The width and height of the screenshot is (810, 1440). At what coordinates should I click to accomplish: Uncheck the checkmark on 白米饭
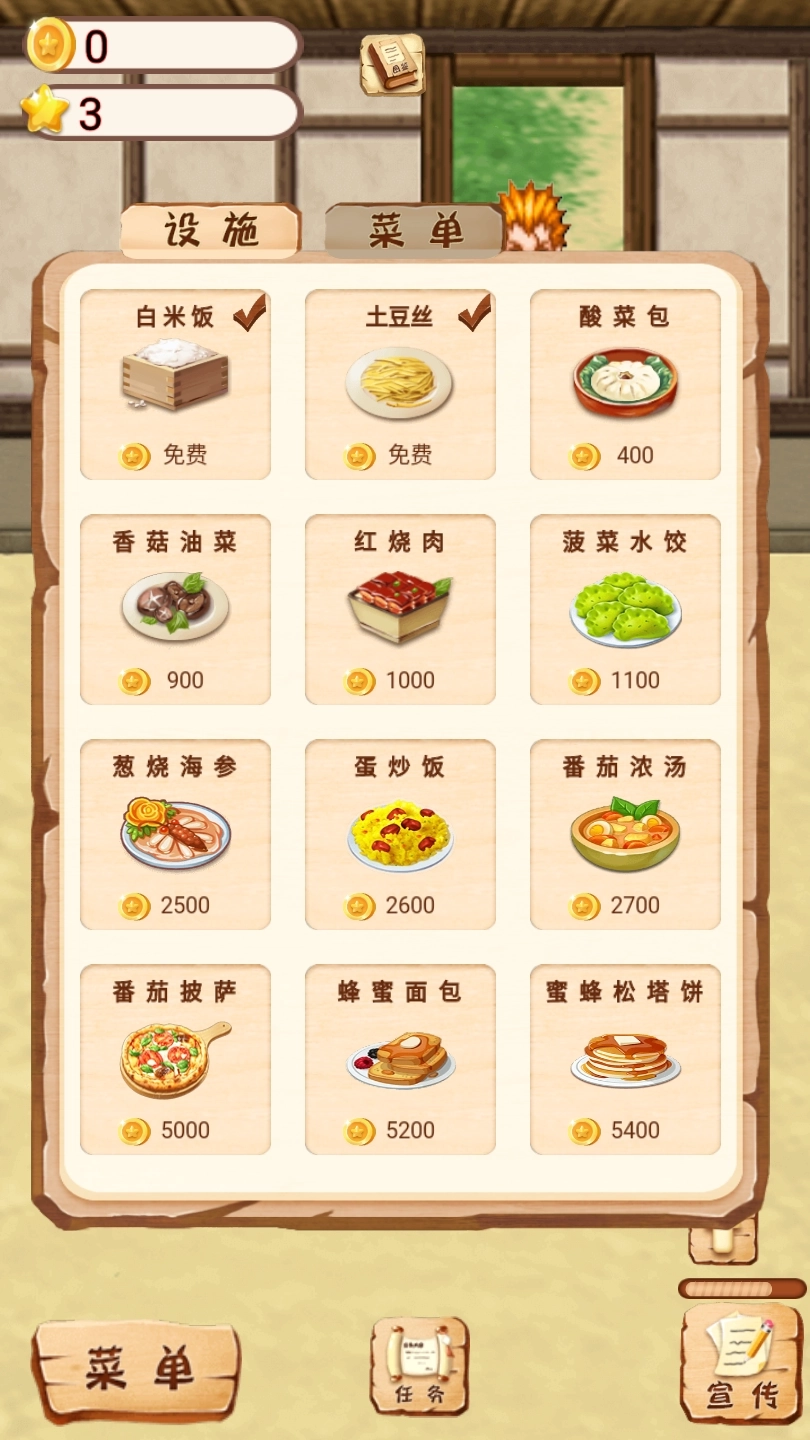click(249, 315)
